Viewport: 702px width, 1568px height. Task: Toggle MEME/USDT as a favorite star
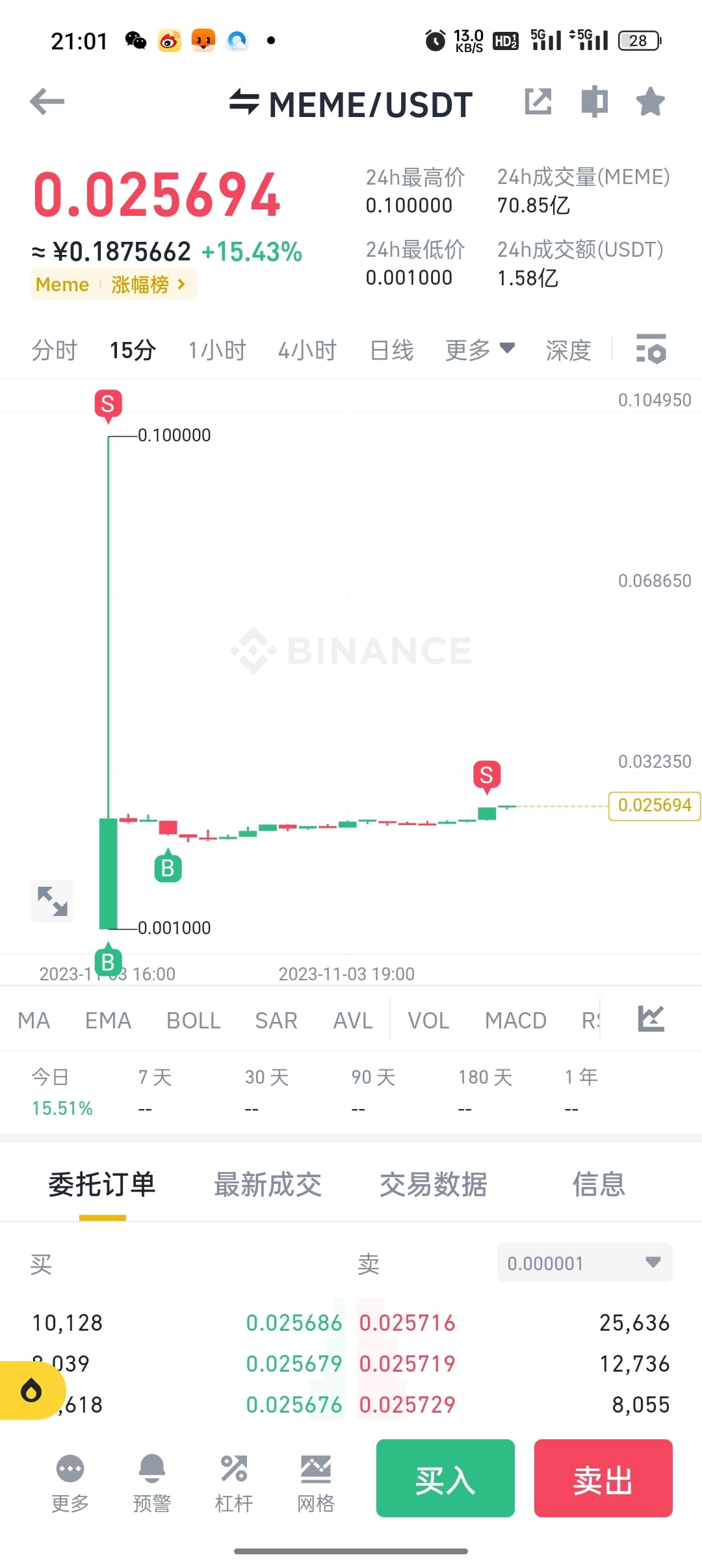[x=649, y=102]
